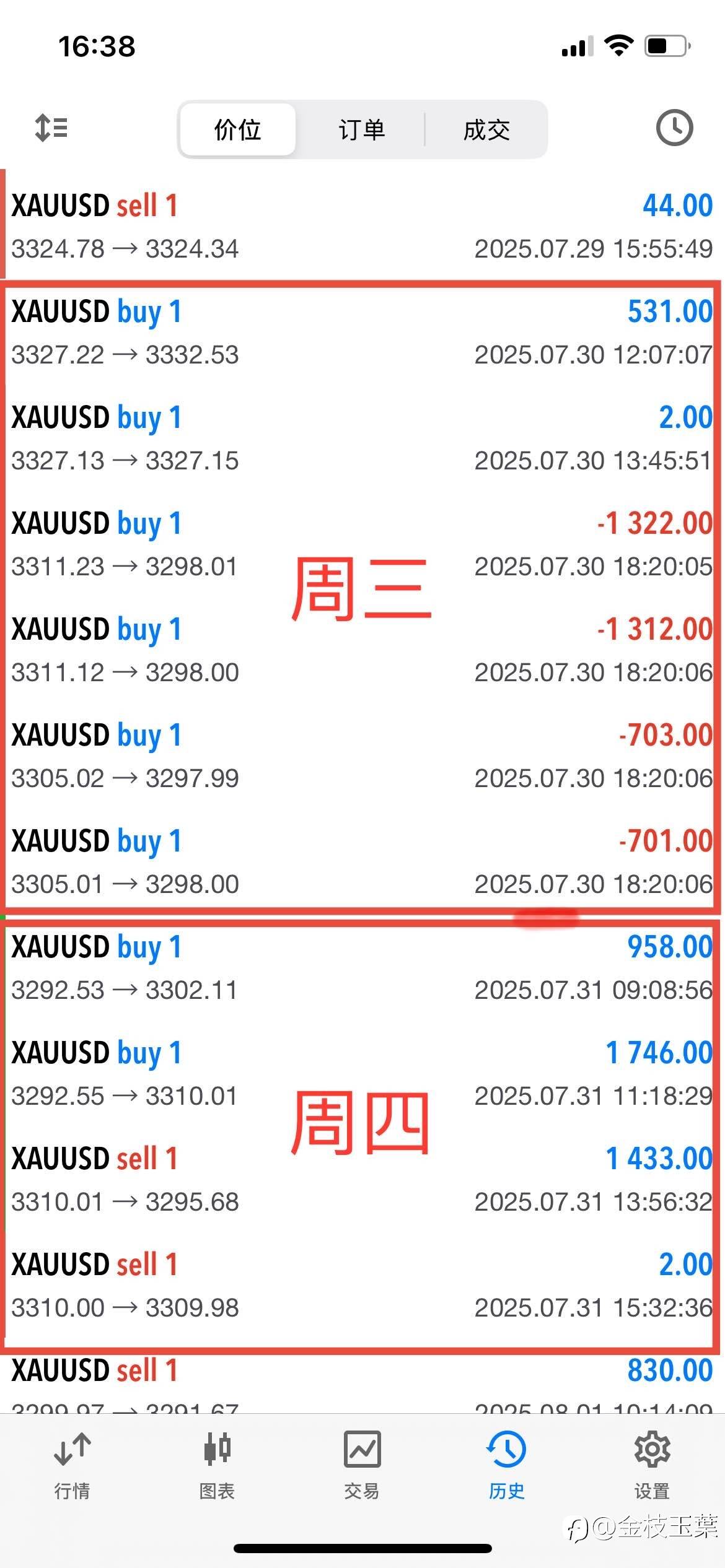Open the sell trade with 44.00 profit
The image size is (725, 1568).
[362, 226]
